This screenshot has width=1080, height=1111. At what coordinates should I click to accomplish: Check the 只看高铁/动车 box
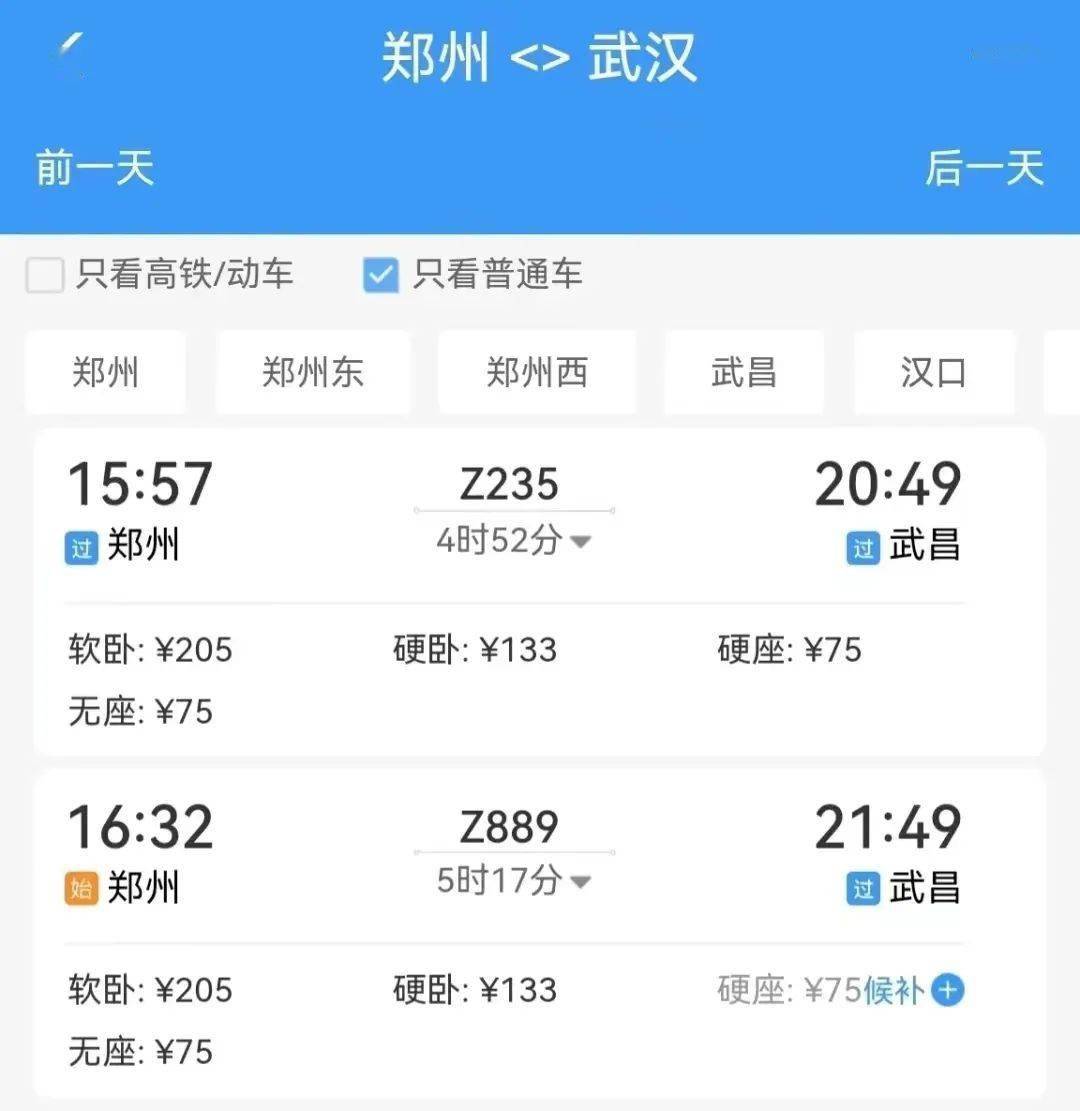click(45, 275)
